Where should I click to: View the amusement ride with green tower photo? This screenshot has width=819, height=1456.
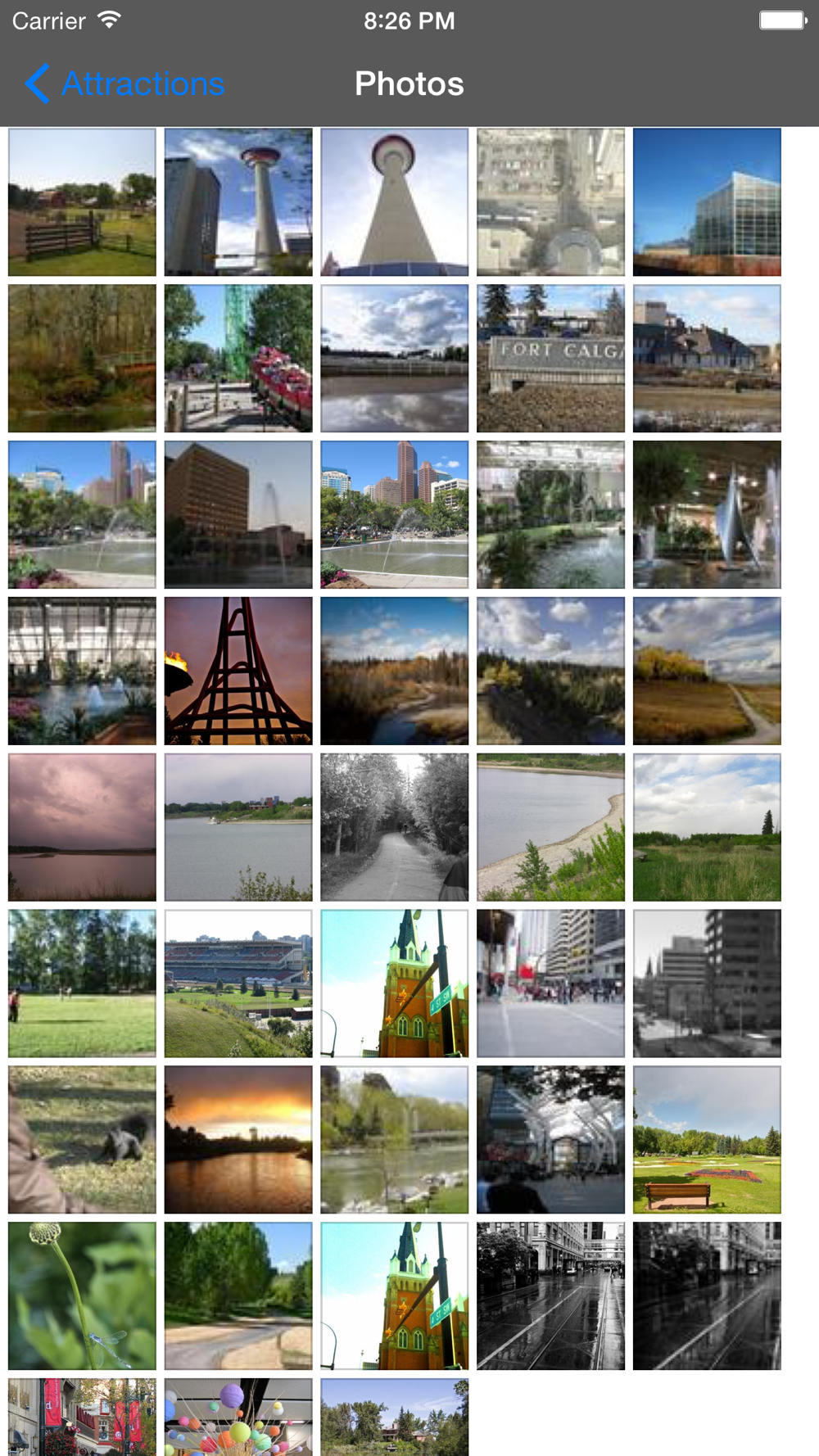(238, 358)
